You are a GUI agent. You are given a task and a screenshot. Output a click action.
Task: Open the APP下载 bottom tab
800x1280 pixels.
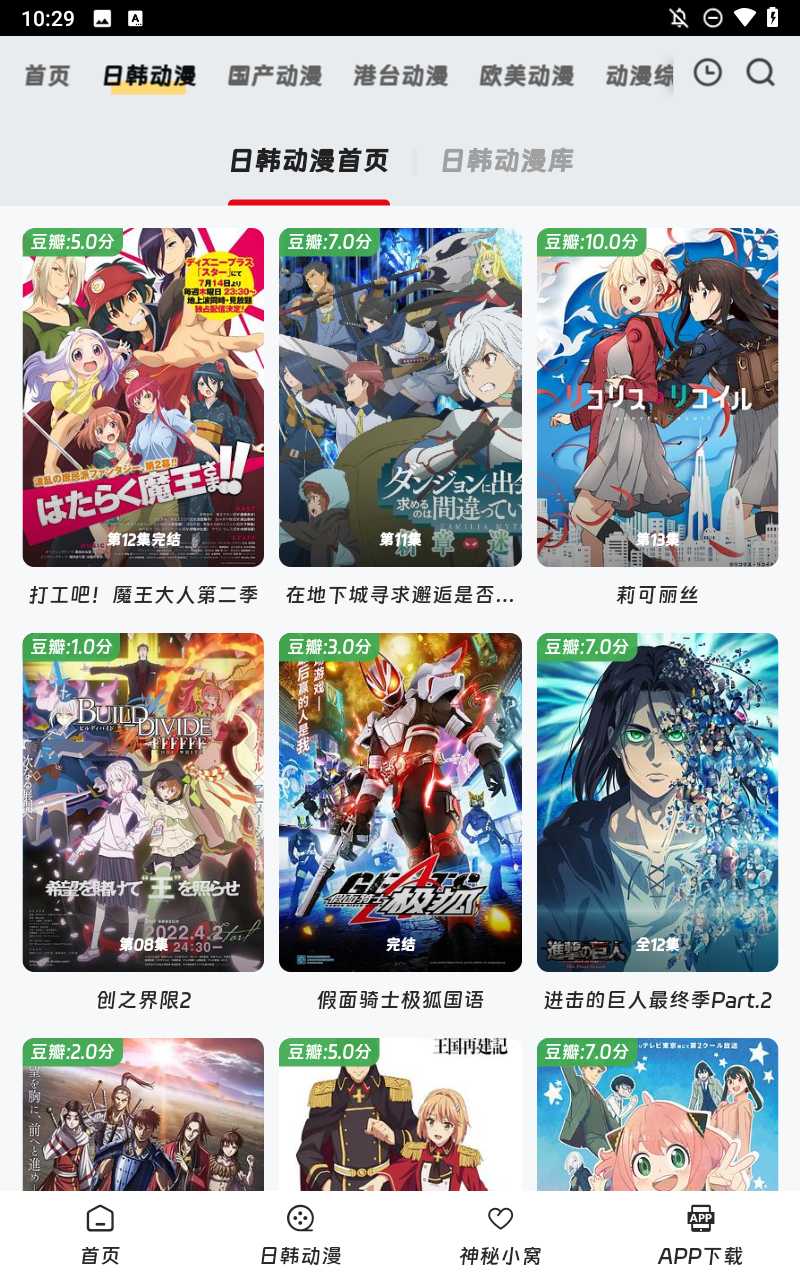click(x=700, y=1235)
